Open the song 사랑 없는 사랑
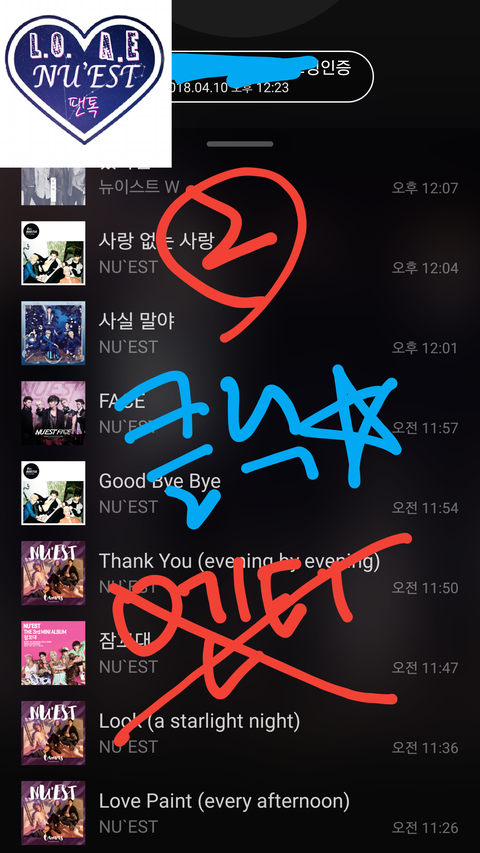Viewport: 480px width, 853px height. click(x=240, y=253)
